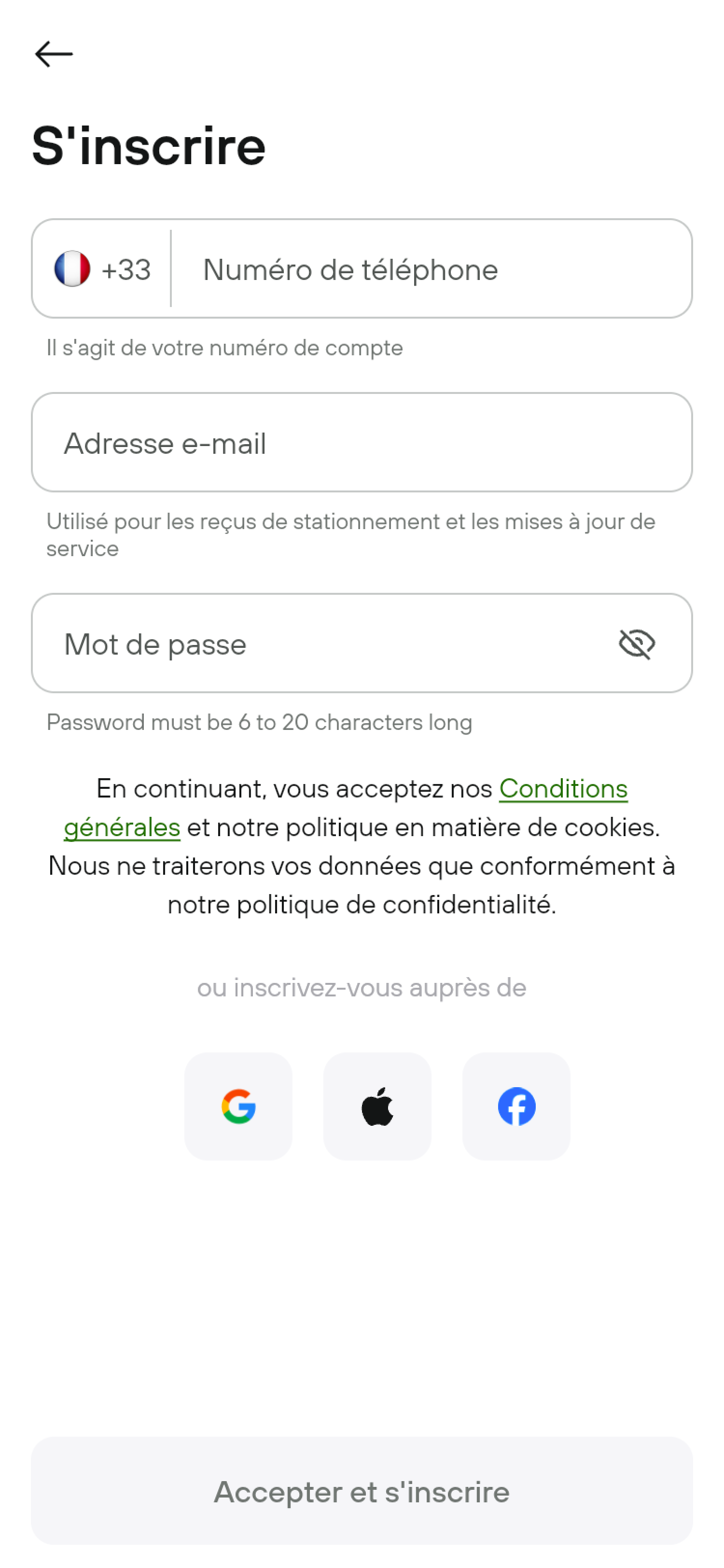This screenshot has height=1568, width=724.
Task: Sign up with Google
Action: tap(238, 1106)
